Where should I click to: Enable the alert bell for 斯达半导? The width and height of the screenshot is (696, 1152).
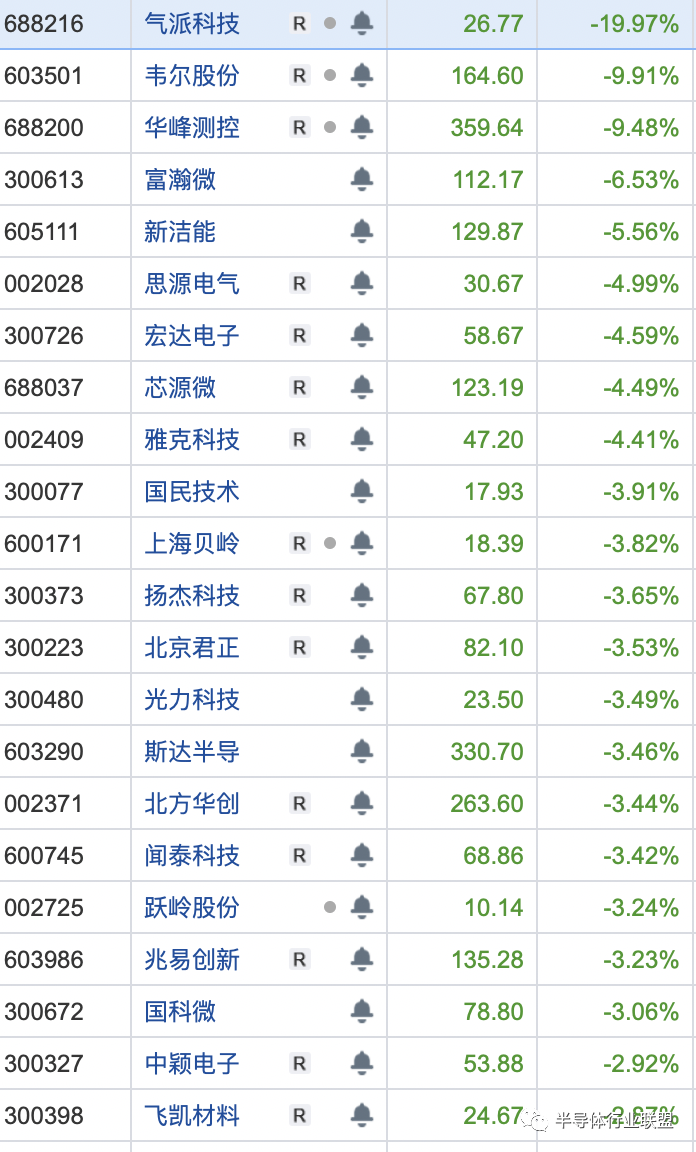(362, 752)
